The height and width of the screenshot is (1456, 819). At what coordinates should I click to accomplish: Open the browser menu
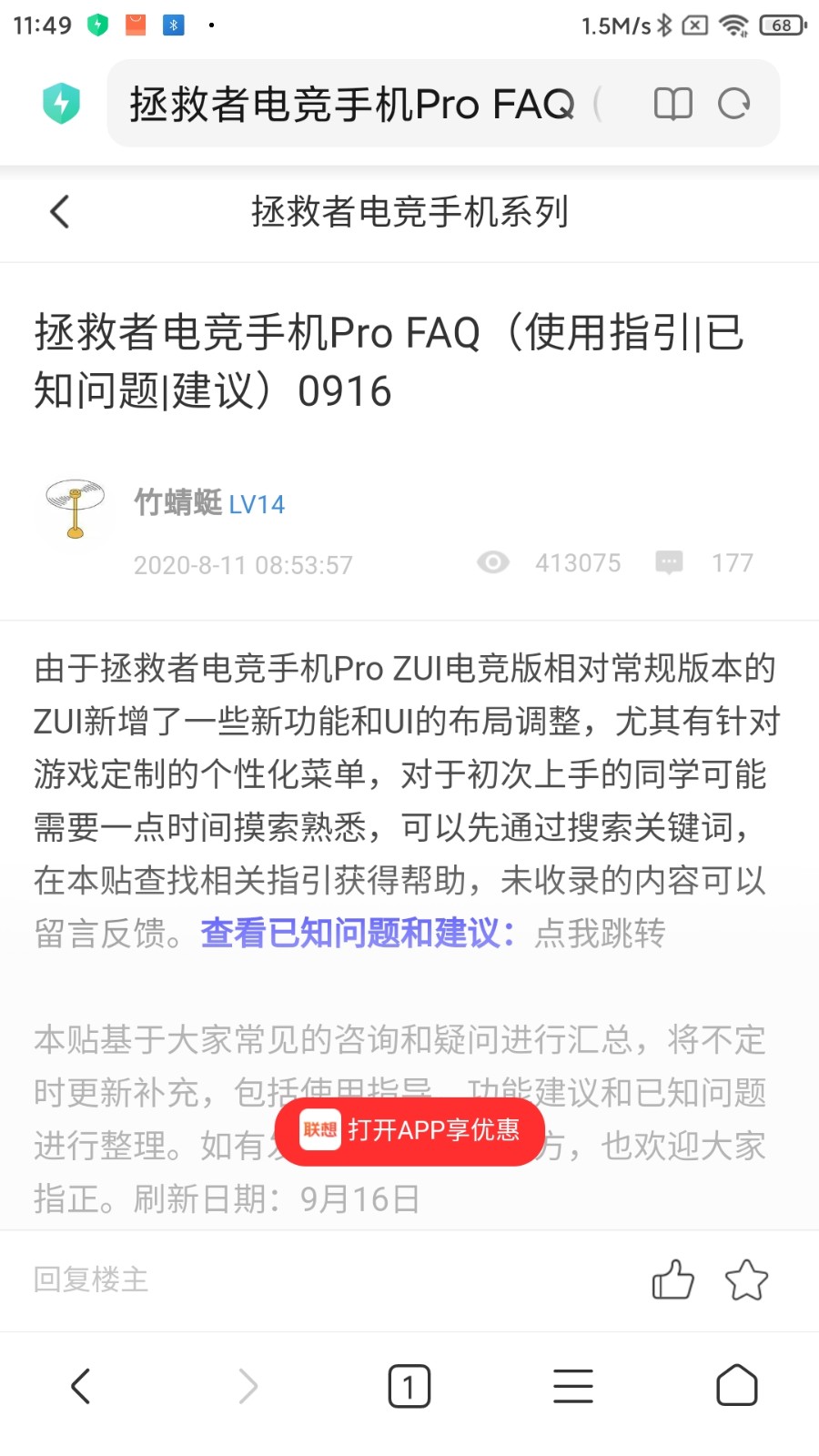pos(573,1386)
